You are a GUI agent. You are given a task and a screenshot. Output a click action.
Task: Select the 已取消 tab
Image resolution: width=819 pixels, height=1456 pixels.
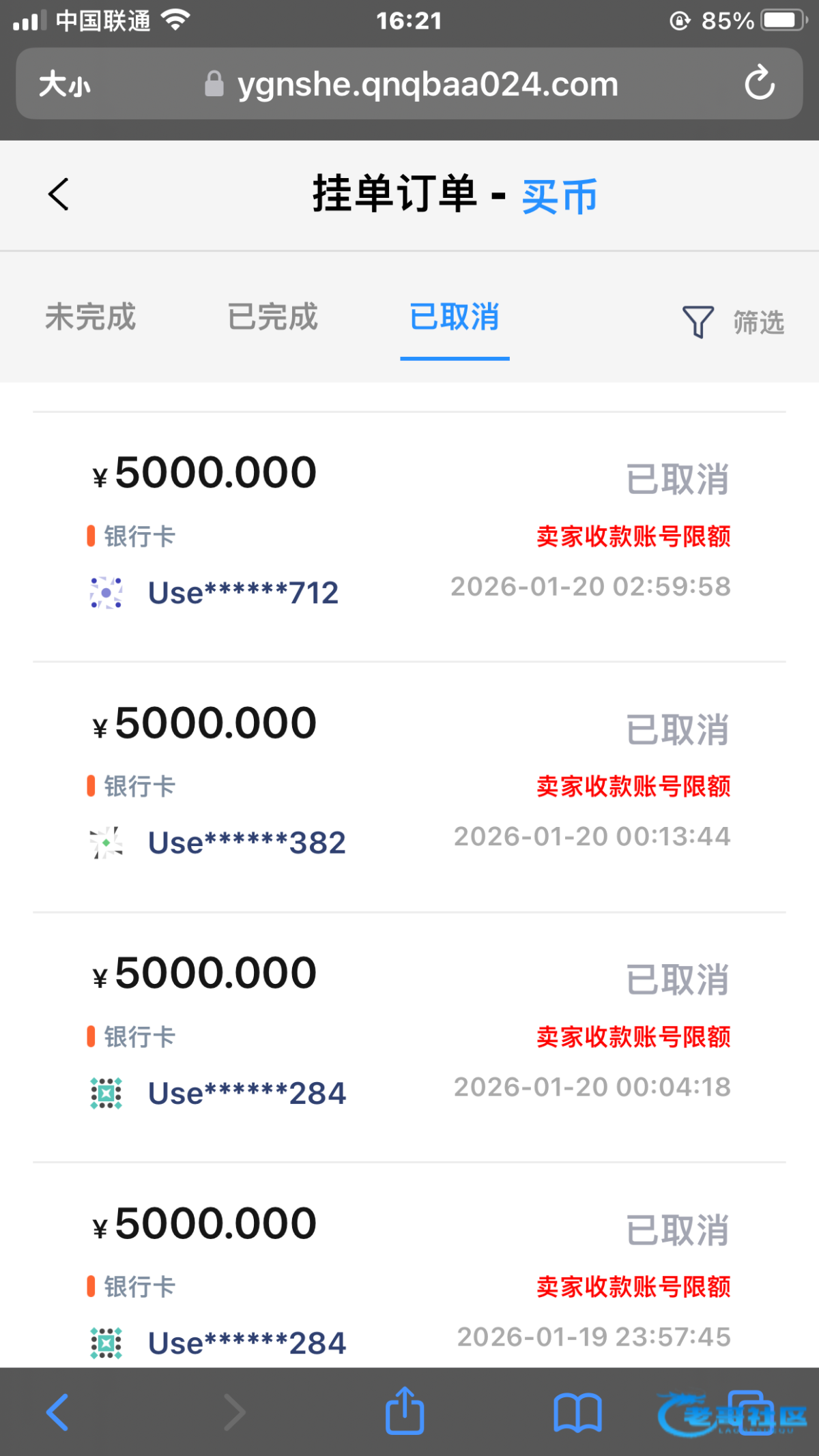[455, 317]
